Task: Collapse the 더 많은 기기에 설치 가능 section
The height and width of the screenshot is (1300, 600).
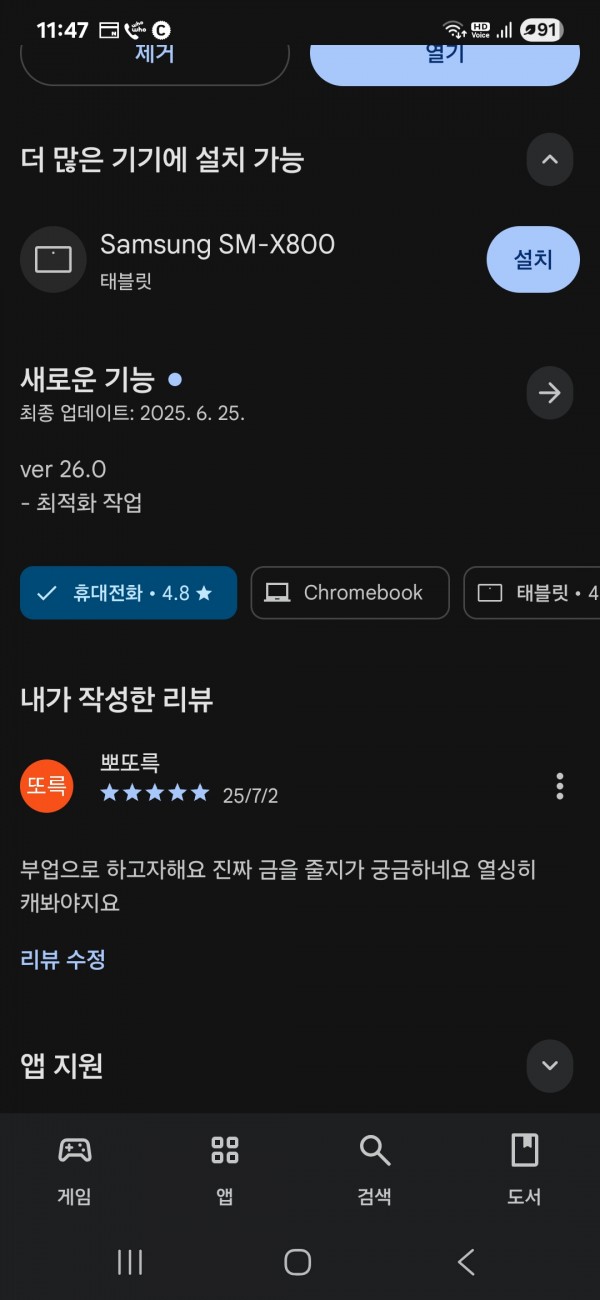Action: point(550,159)
